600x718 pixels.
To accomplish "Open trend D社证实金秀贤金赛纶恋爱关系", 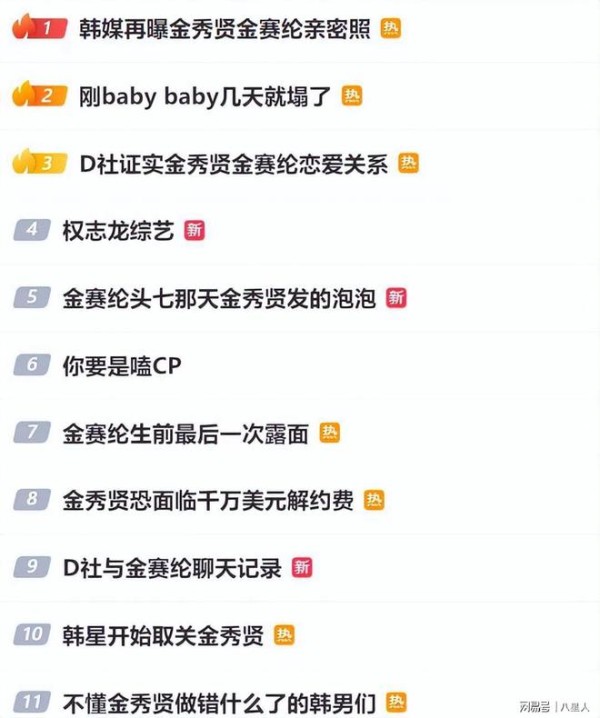I will [x=233, y=164].
